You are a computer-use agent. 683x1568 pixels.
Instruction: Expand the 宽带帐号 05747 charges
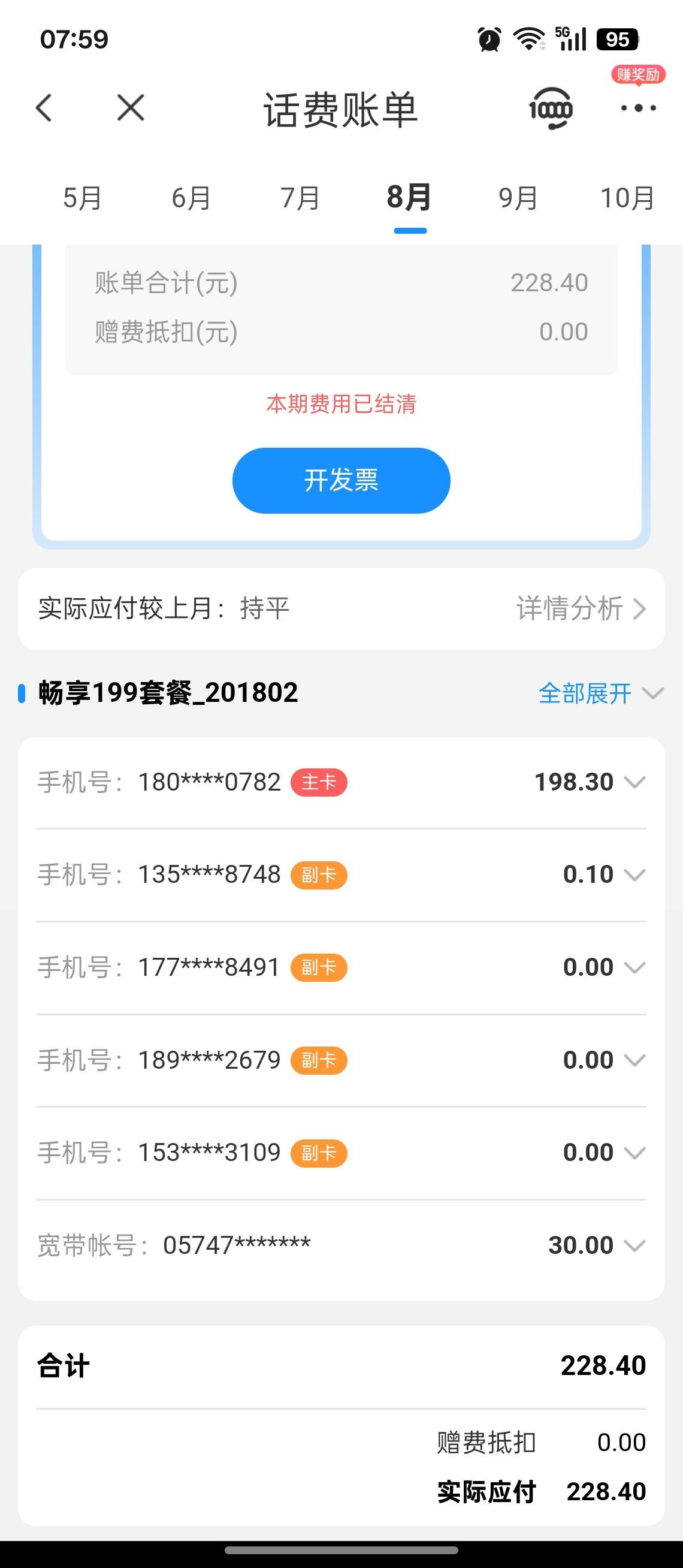[634, 1246]
